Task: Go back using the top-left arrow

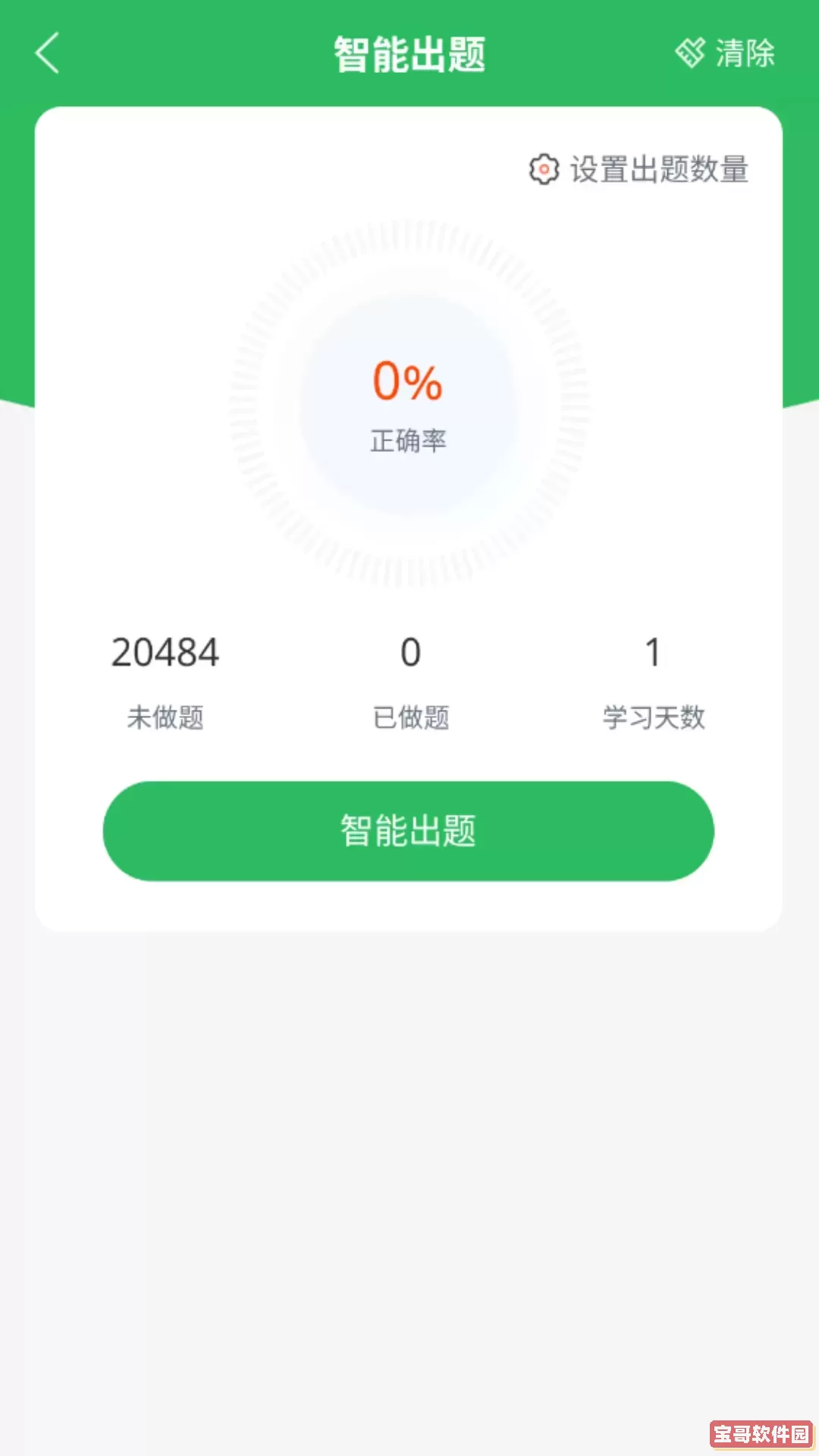Action: click(47, 53)
